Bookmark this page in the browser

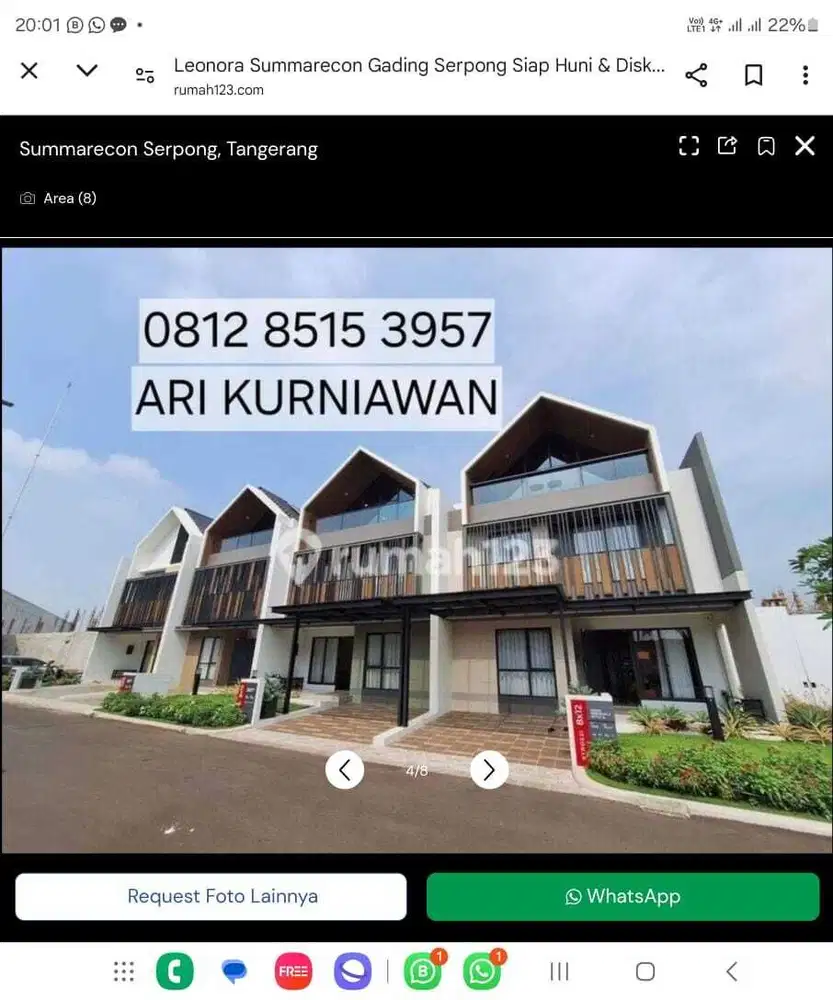tap(753, 75)
